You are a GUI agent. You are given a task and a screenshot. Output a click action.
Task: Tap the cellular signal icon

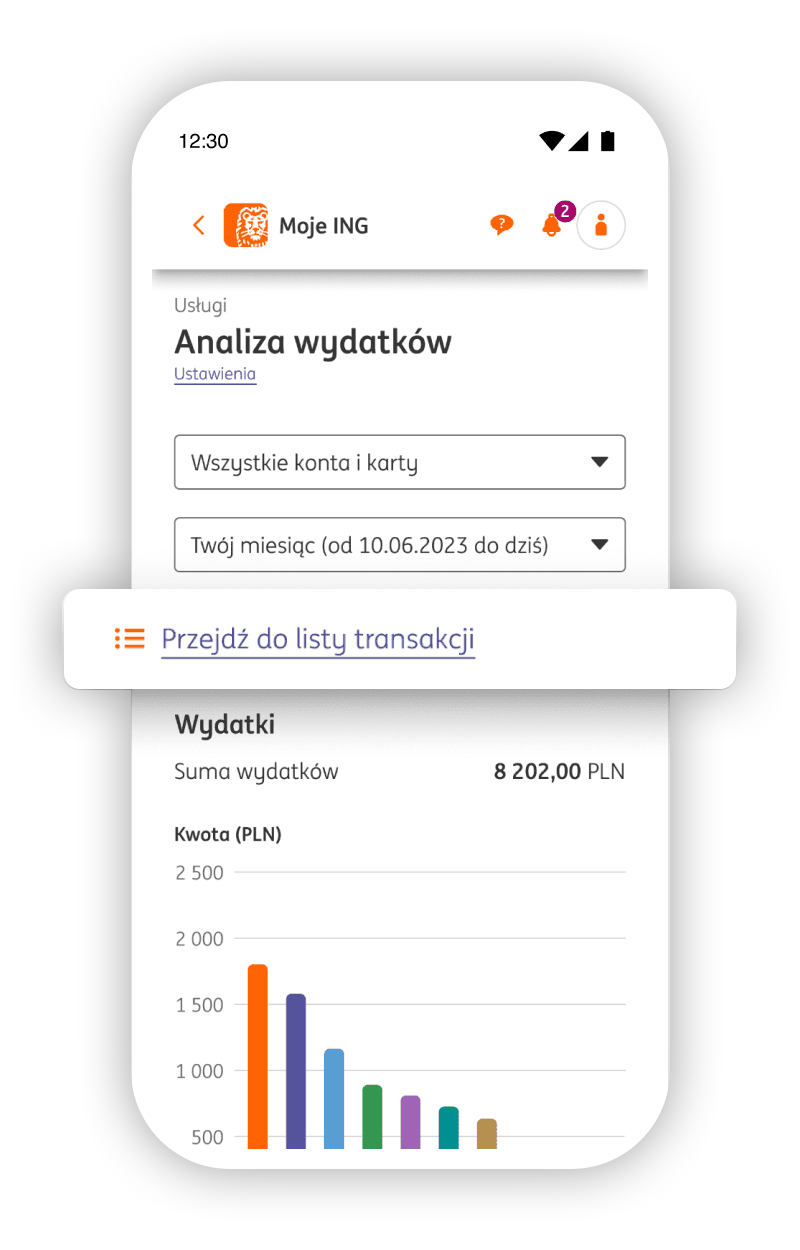(582, 141)
